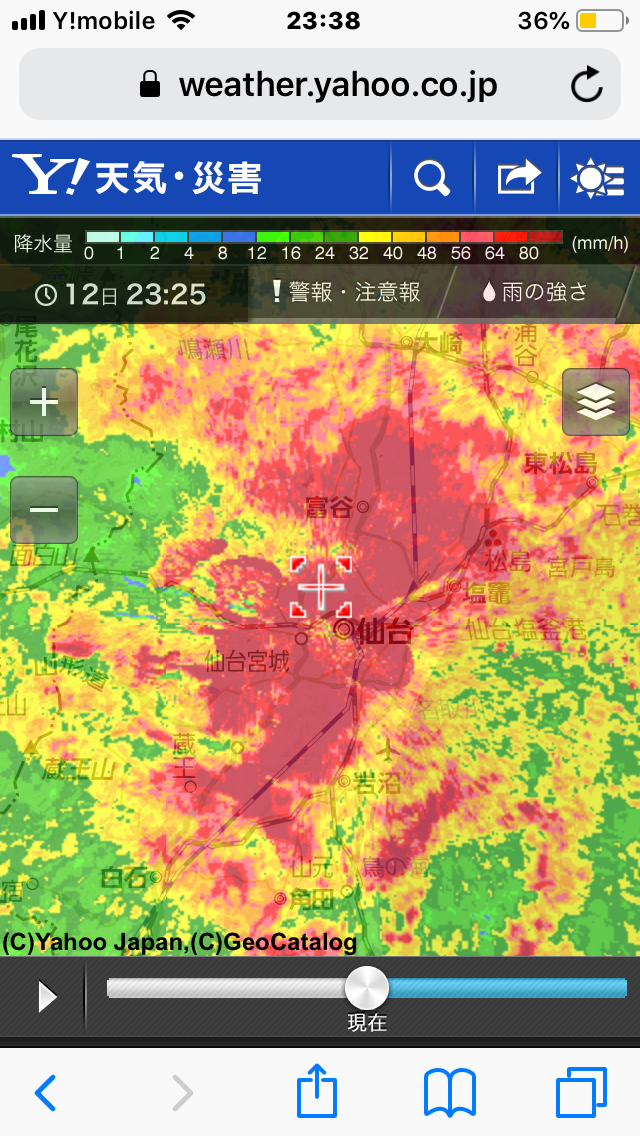
Task: Open the Yahoo 天気・災害 home logo
Action: pos(138,178)
